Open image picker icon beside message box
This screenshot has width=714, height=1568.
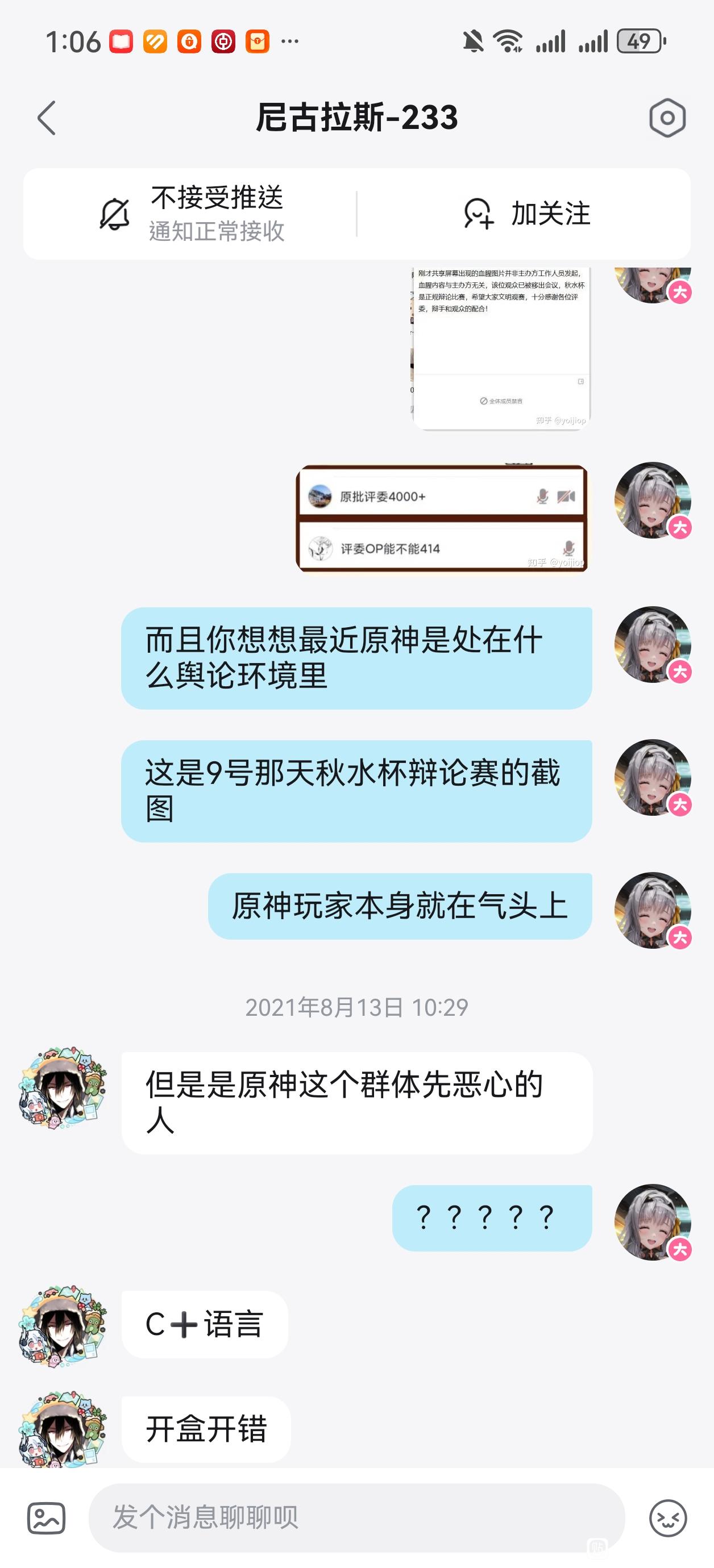tap(46, 1518)
